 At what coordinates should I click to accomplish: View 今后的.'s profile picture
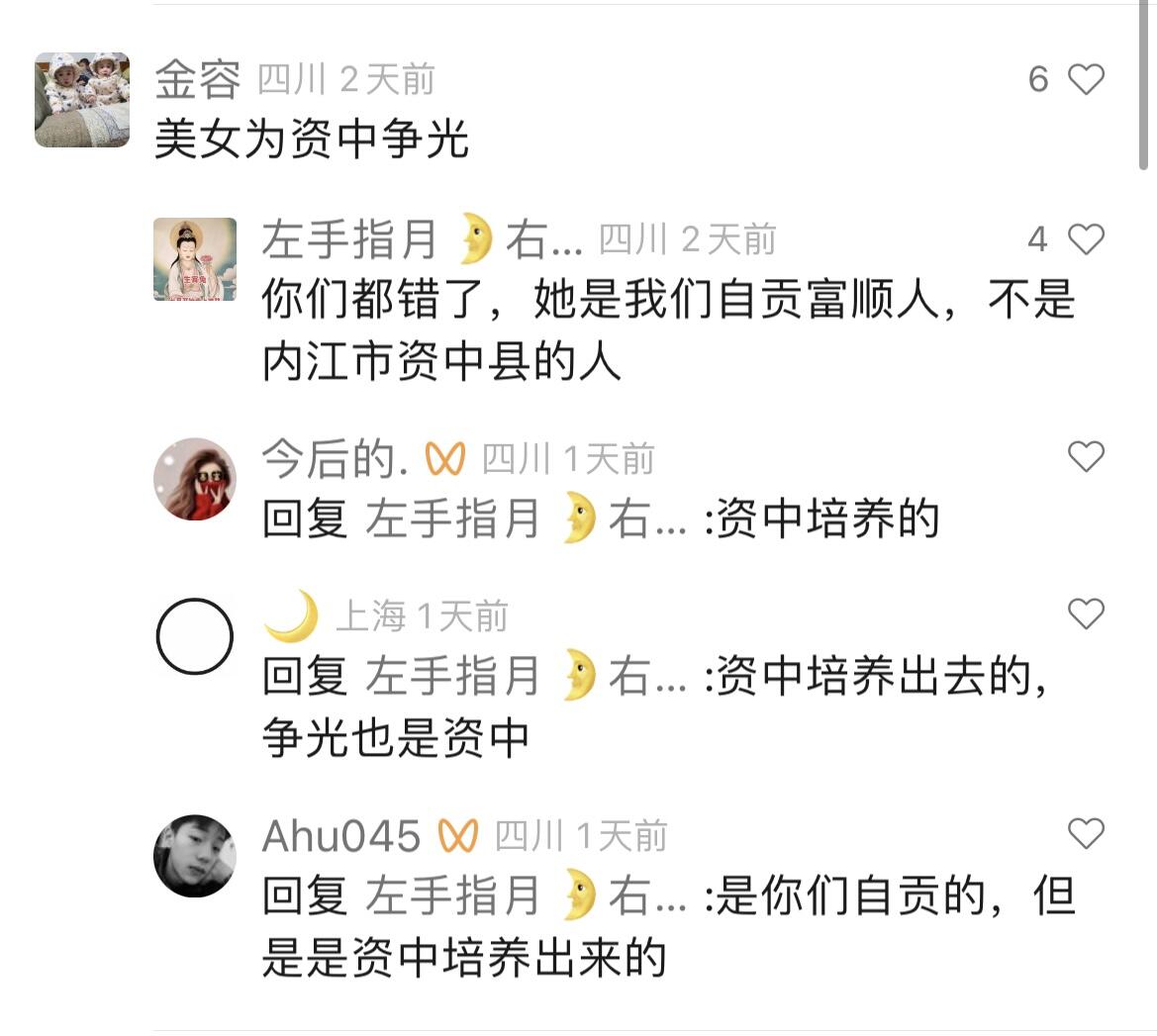[x=195, y=479]
